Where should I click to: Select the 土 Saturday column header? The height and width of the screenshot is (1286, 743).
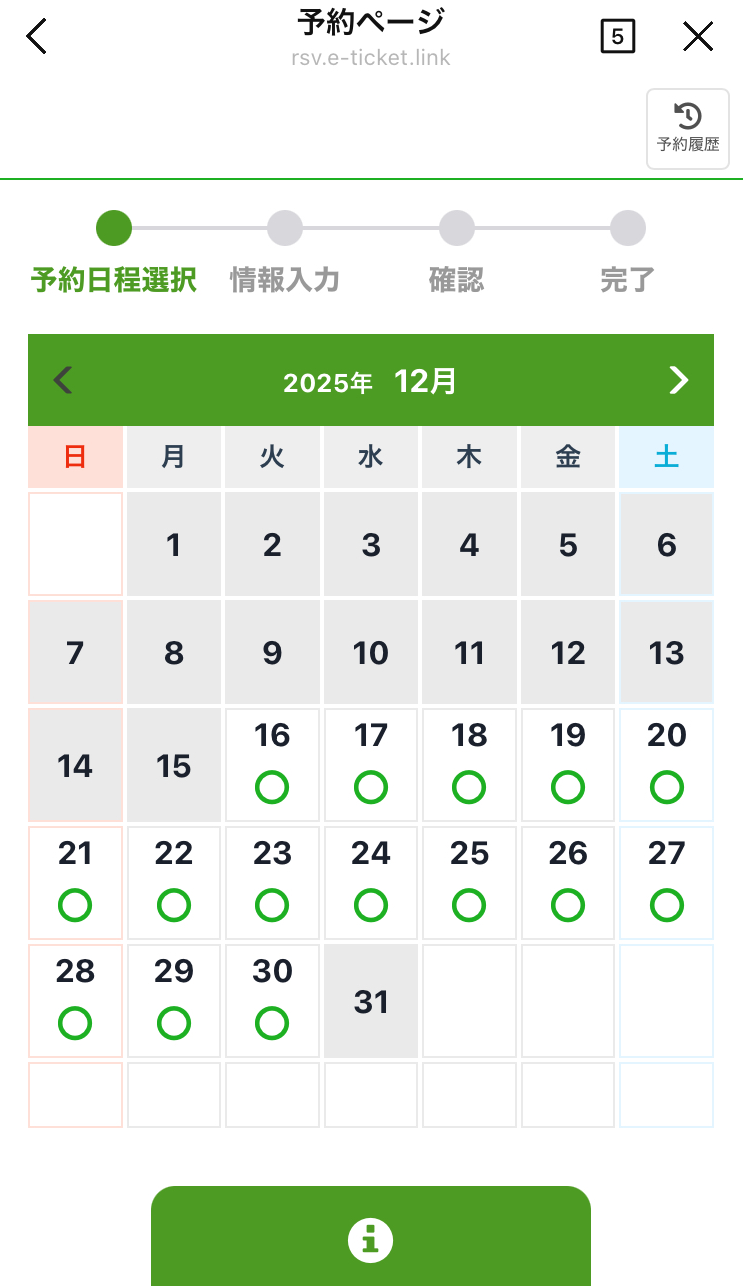tap(666, 457)
